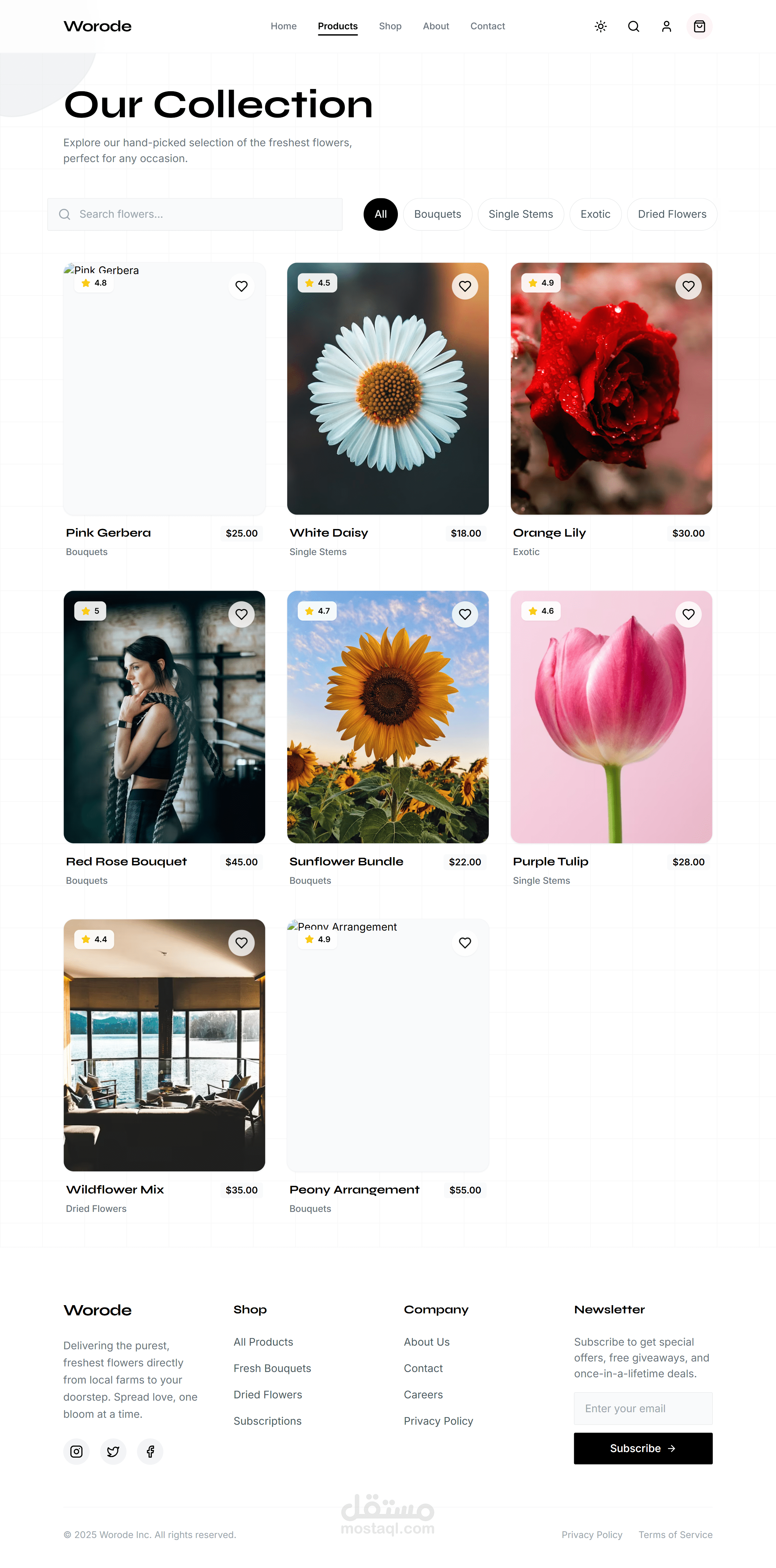Viewport: 776px width, 1568px height.
Task: Open the About page in navigation
Action: pyautogui.click(x=436, y=26)
